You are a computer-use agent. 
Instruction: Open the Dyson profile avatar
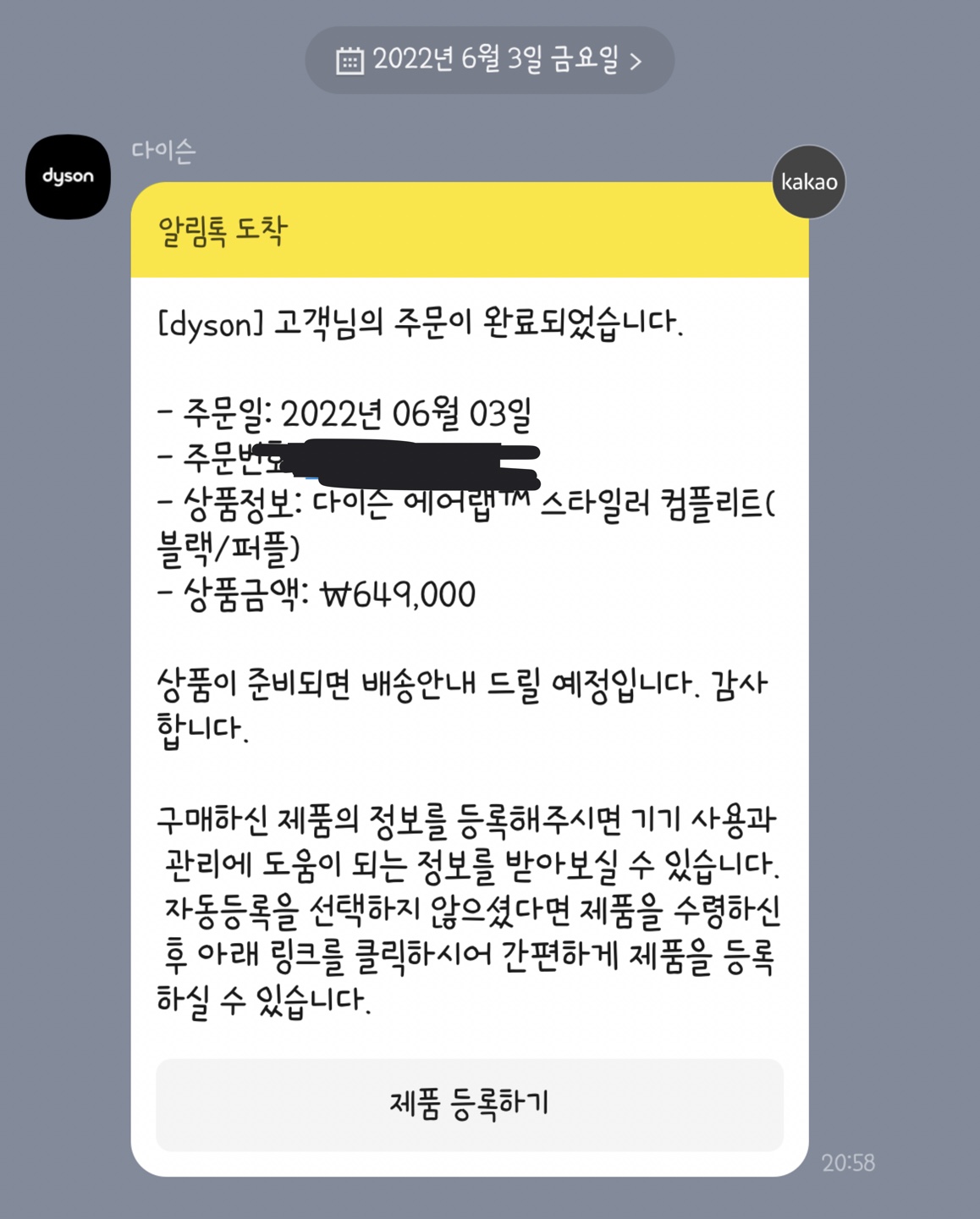tap(69, 177)
